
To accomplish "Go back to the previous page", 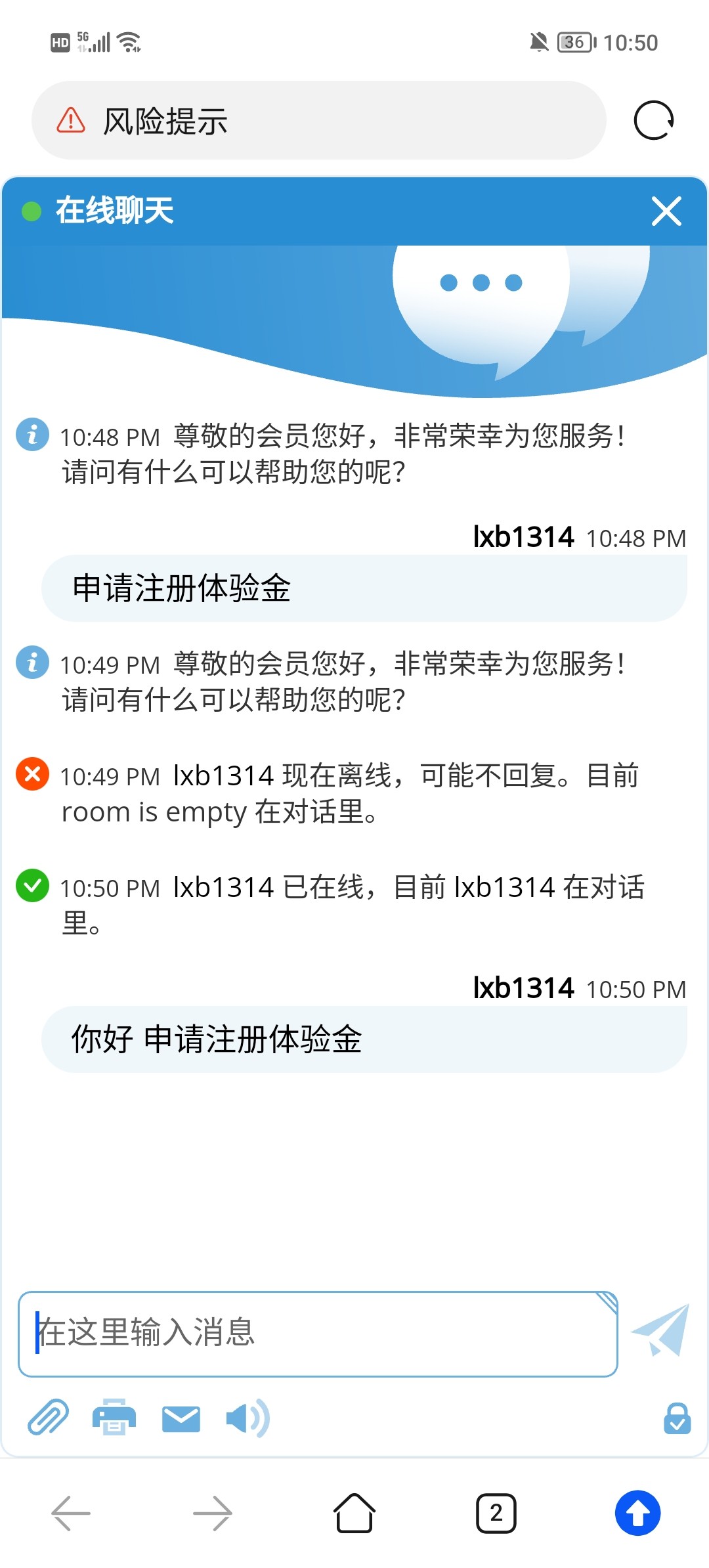I will tap(71, 1513).
